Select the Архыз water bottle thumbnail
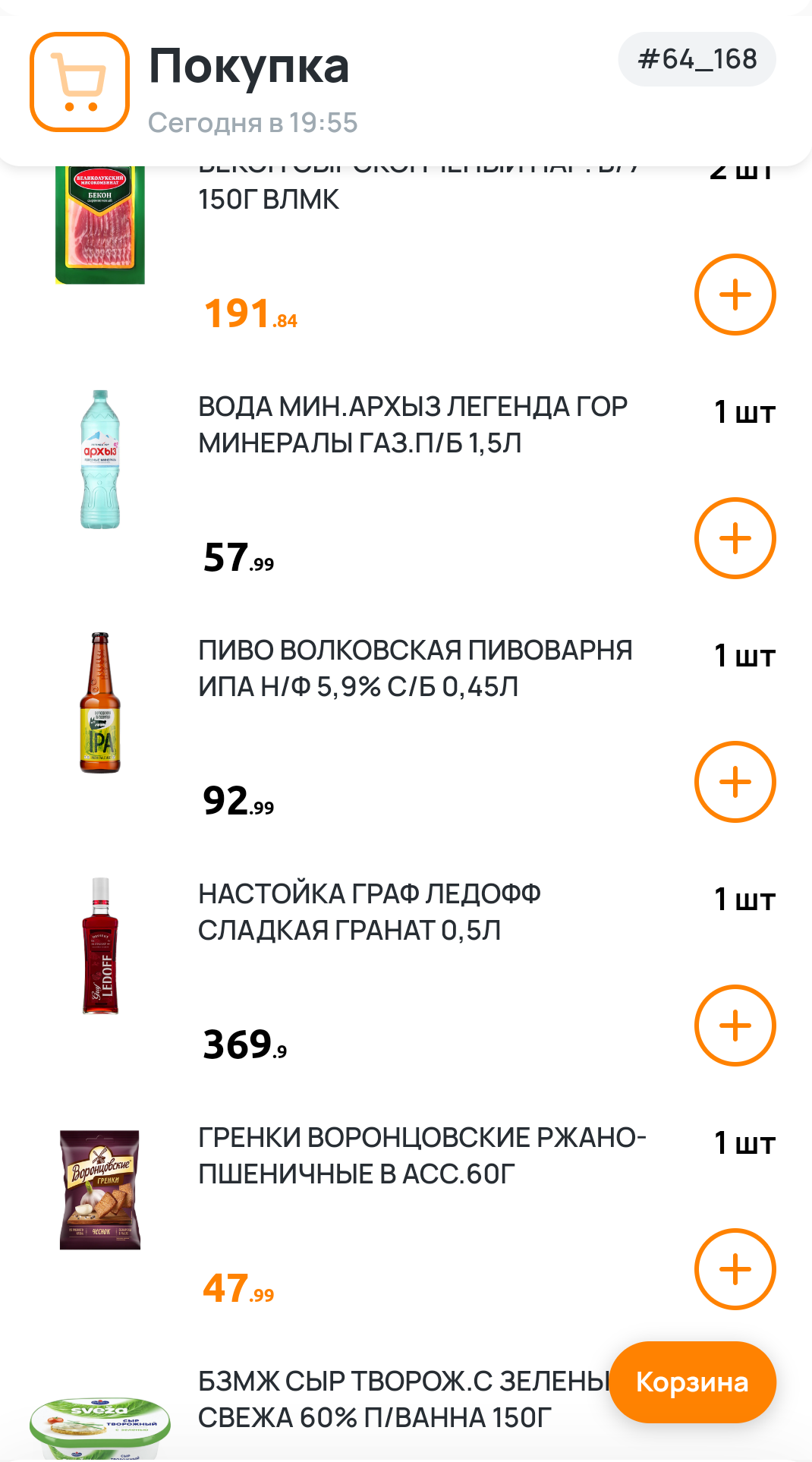This screenshot has width=812, height=1462. 101,458
